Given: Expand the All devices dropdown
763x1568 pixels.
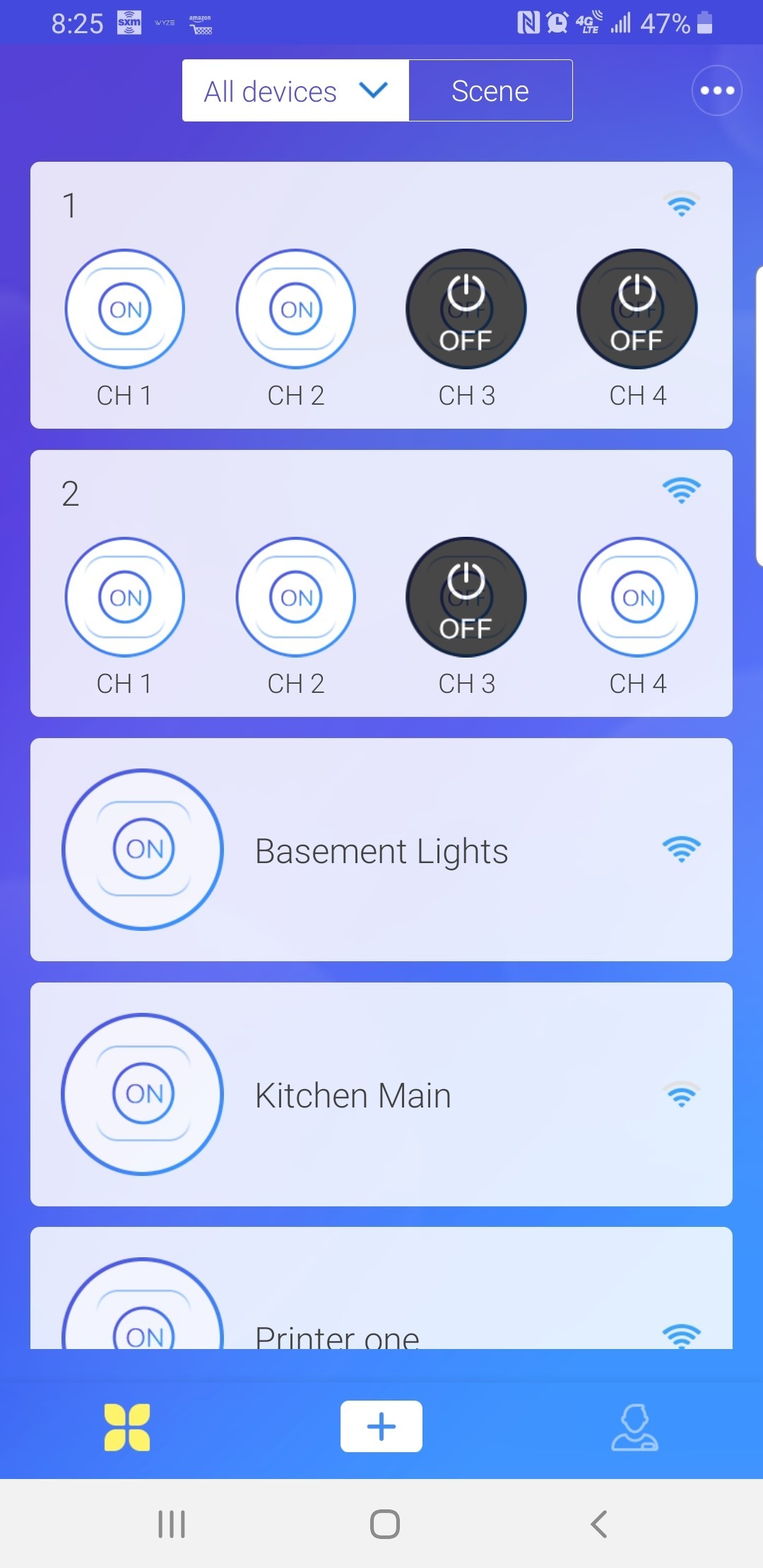Looking at the screenshot, I should tap(295, 91).
